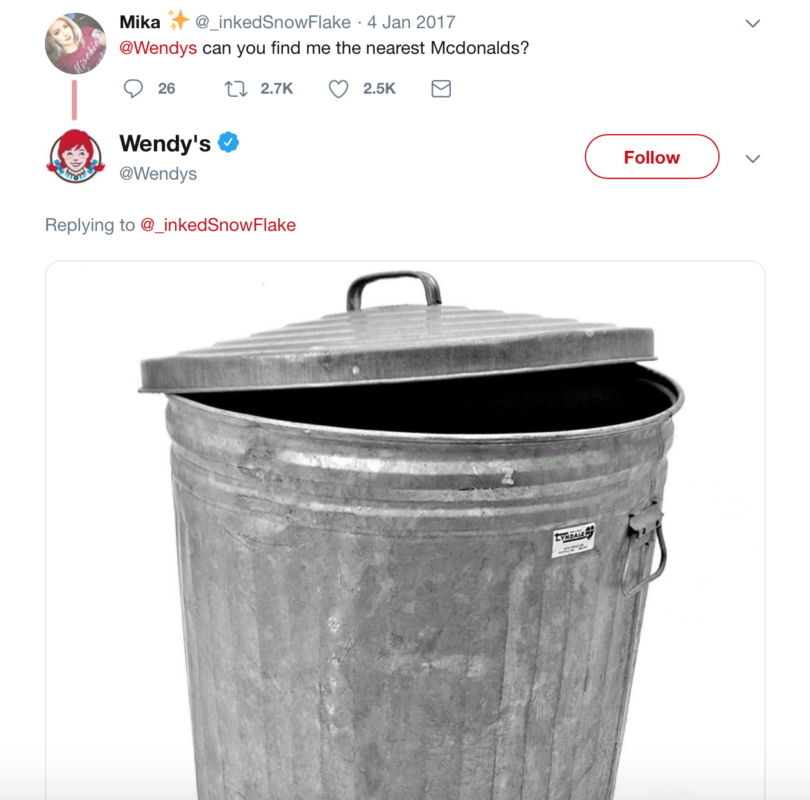Expand the options chevron on Mika's tweet
The image size is (810, 800).
coord(753,23)
